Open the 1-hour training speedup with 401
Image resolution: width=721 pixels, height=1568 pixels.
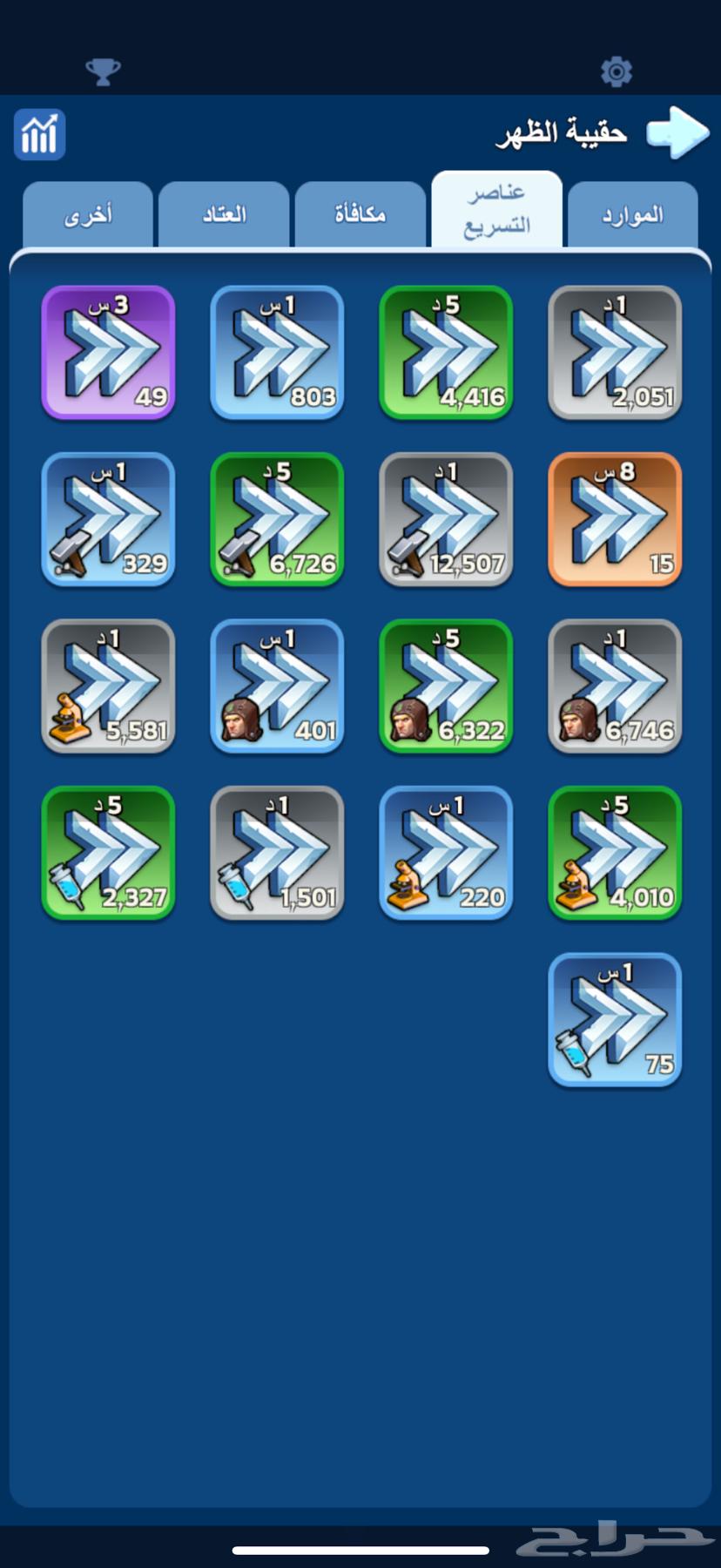tap(277, 686)
